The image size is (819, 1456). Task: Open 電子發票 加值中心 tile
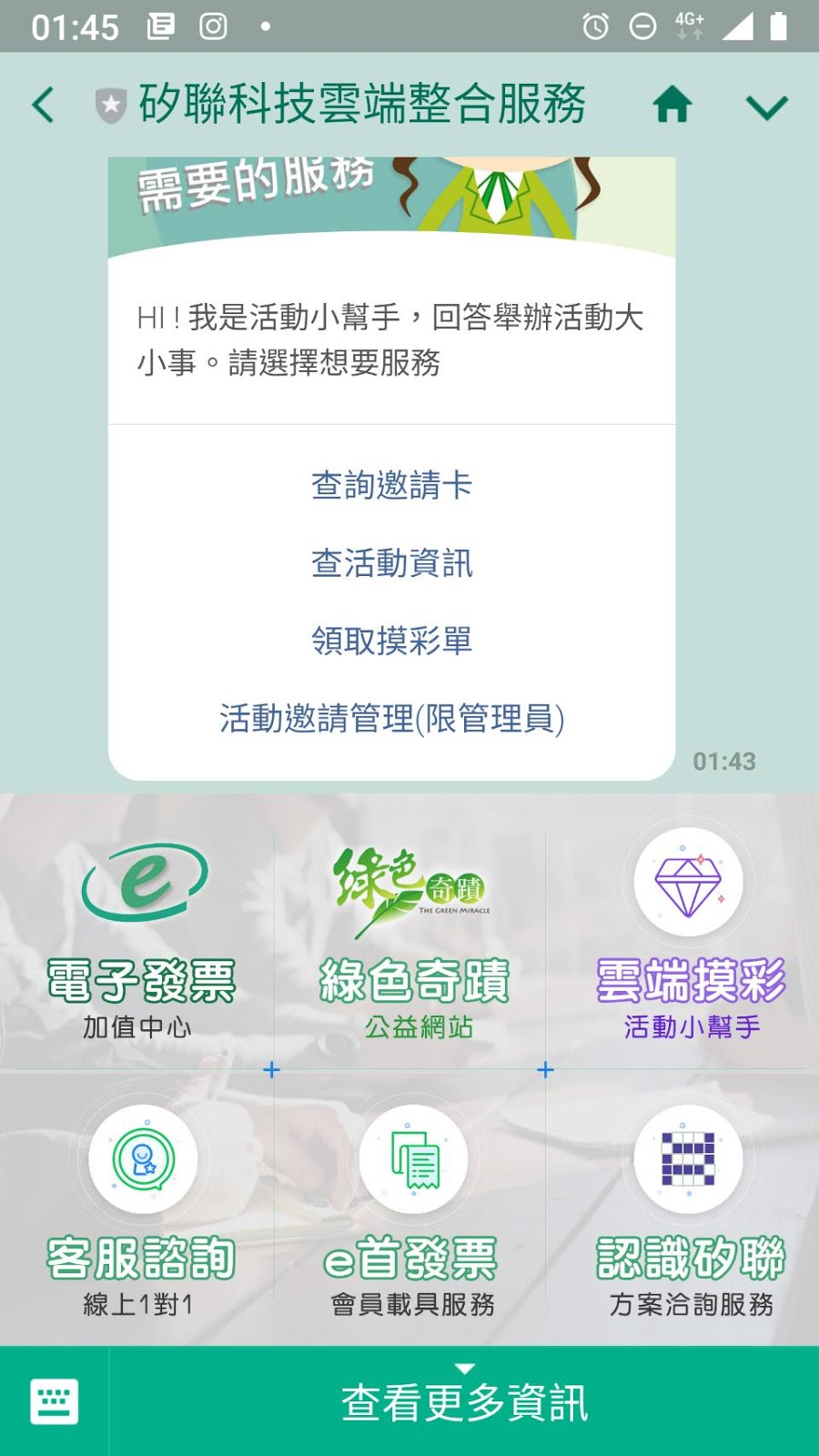pos(138,937)
